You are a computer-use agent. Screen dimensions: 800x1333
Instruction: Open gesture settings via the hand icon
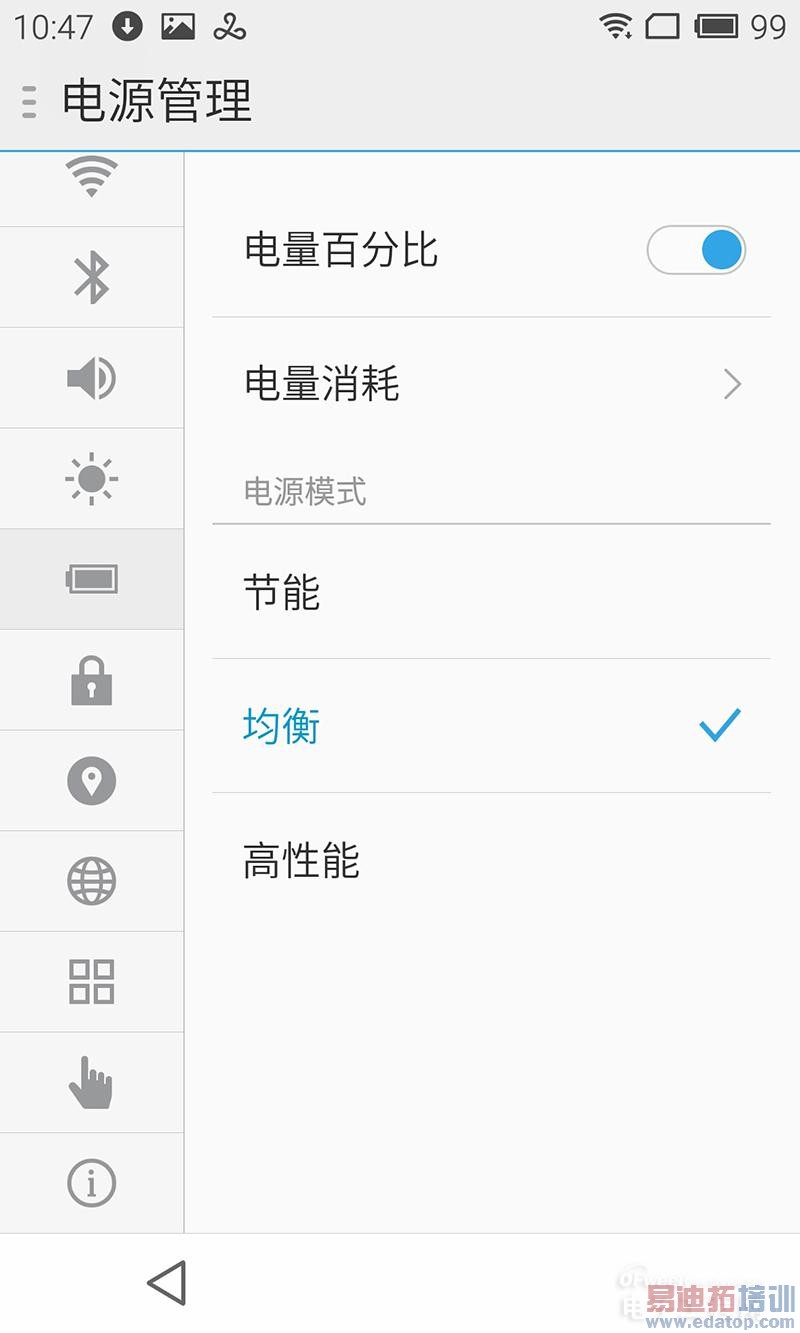point(91,1081)
